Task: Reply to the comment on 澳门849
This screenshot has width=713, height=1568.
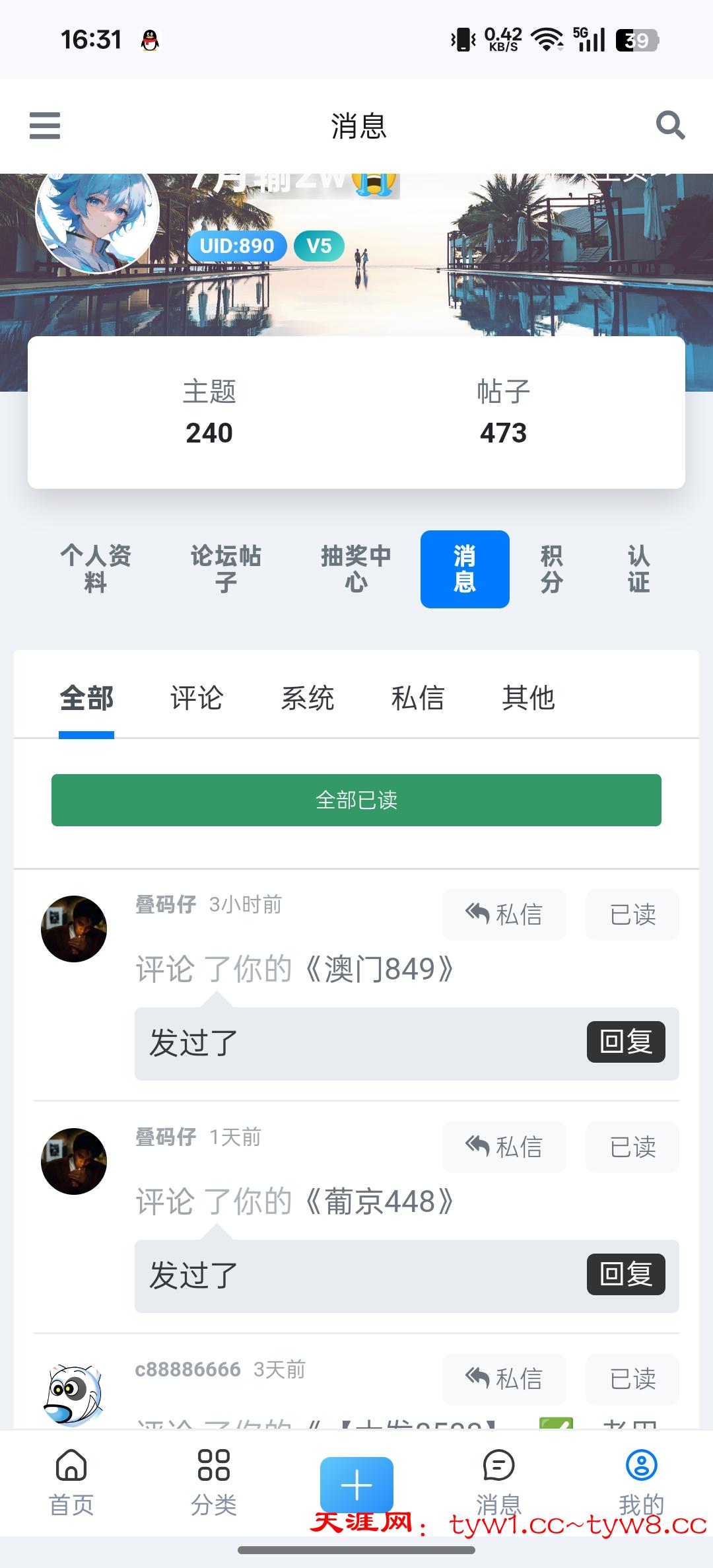Action: click(x=625, y=1042)
